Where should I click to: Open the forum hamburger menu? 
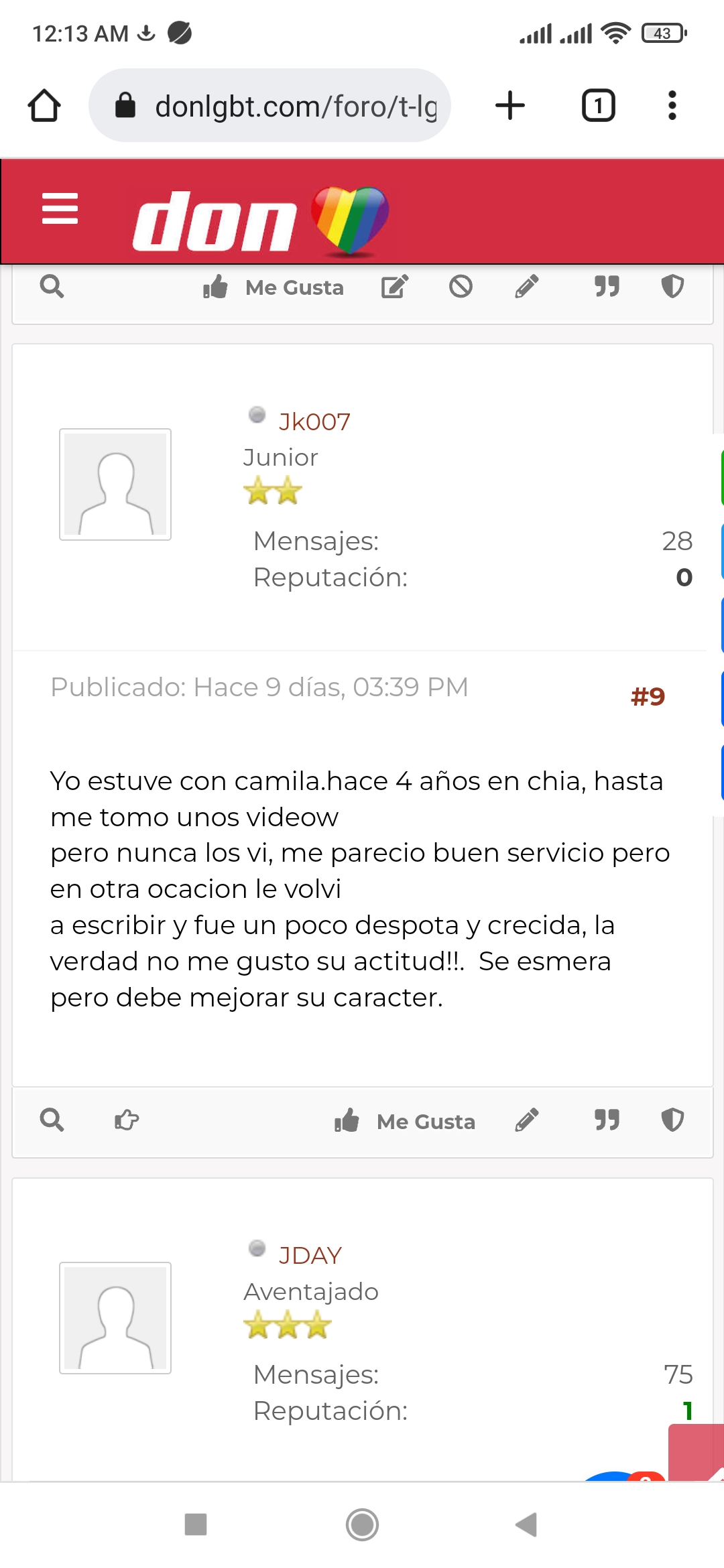click(x=60, y=208)
